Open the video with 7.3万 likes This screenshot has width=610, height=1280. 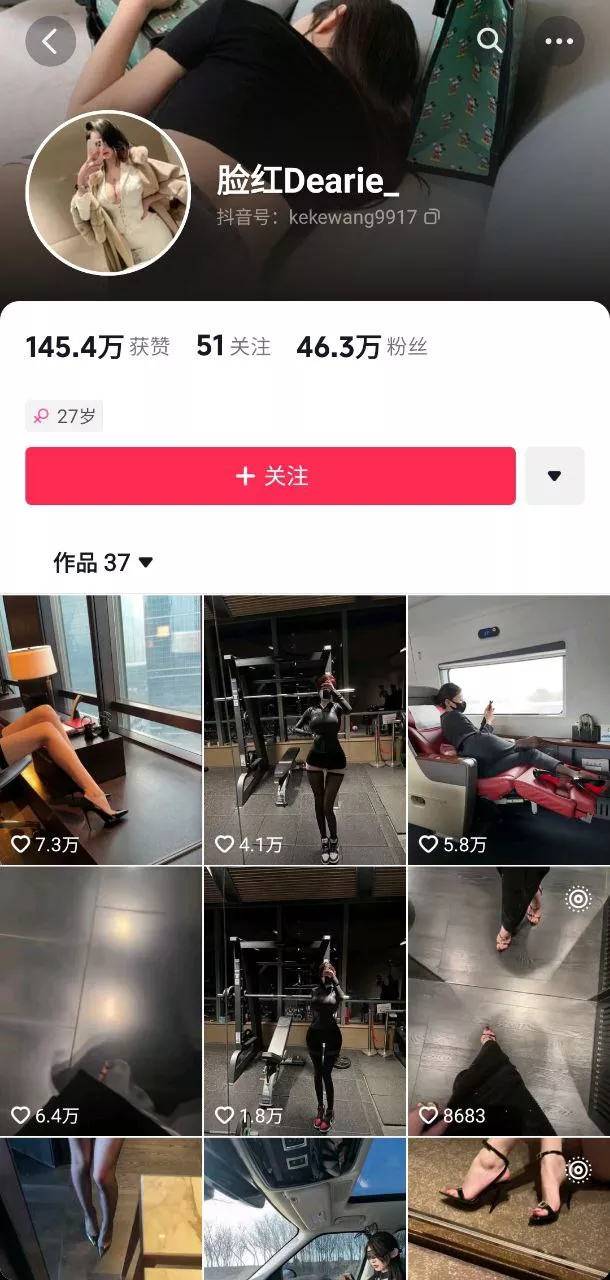(101, 730)
